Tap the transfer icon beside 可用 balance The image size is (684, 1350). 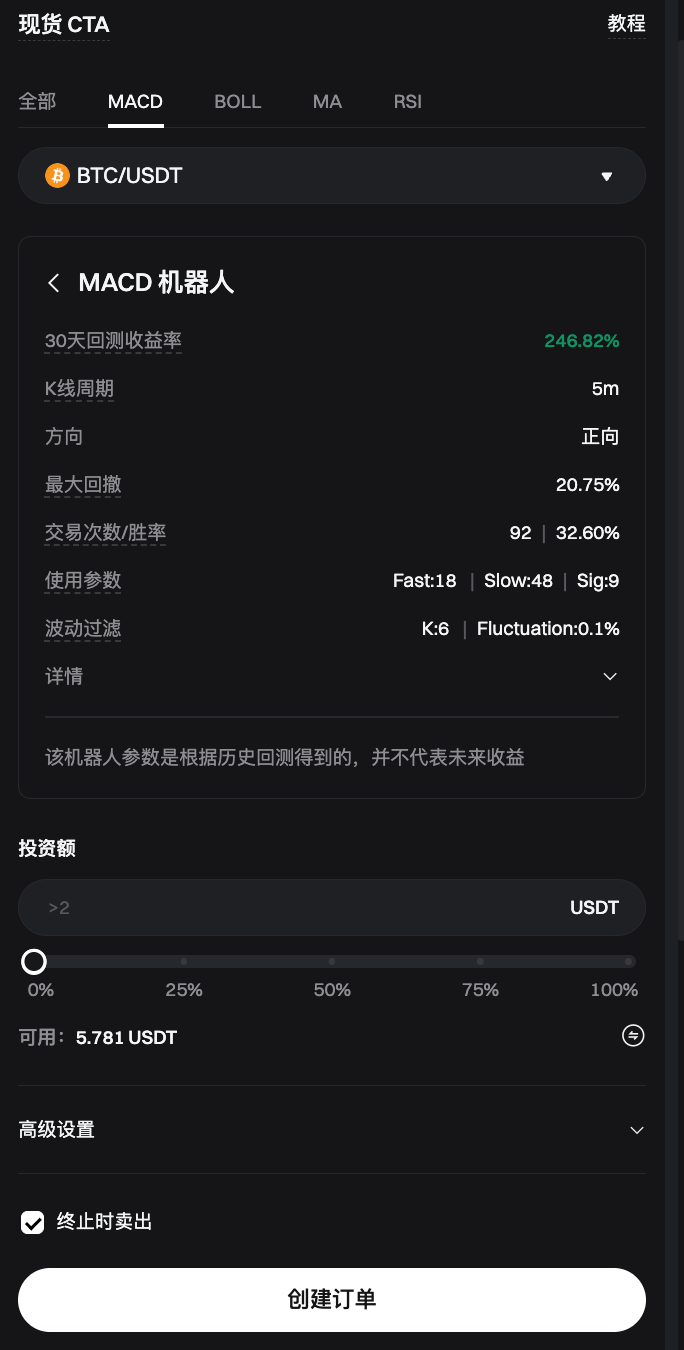633,1036
